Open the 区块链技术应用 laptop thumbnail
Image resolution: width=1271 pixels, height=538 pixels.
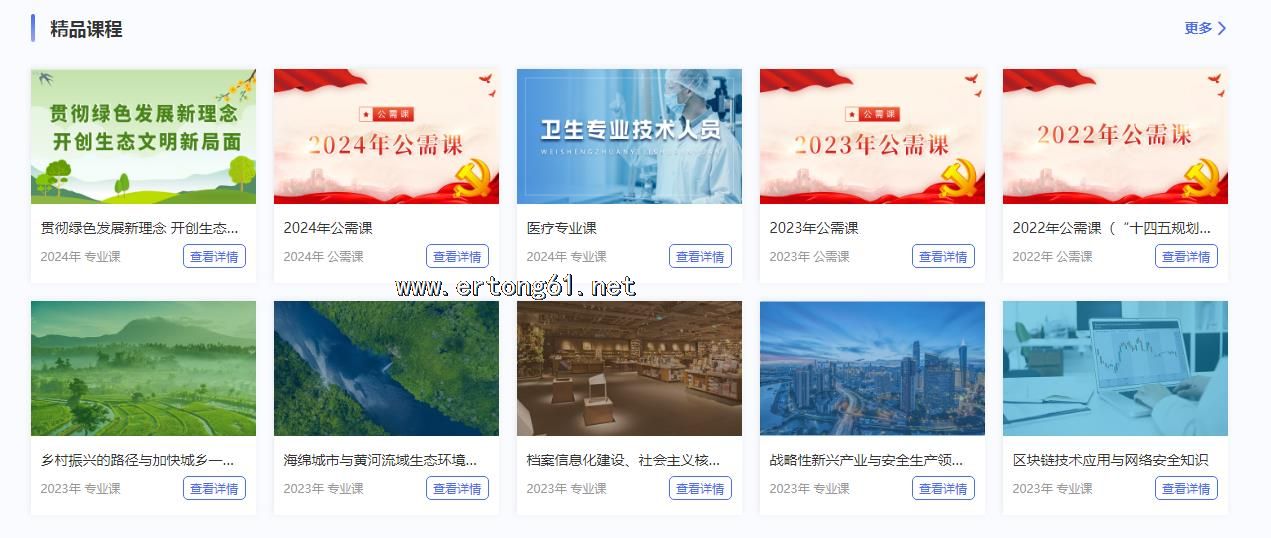(1115, 368)
